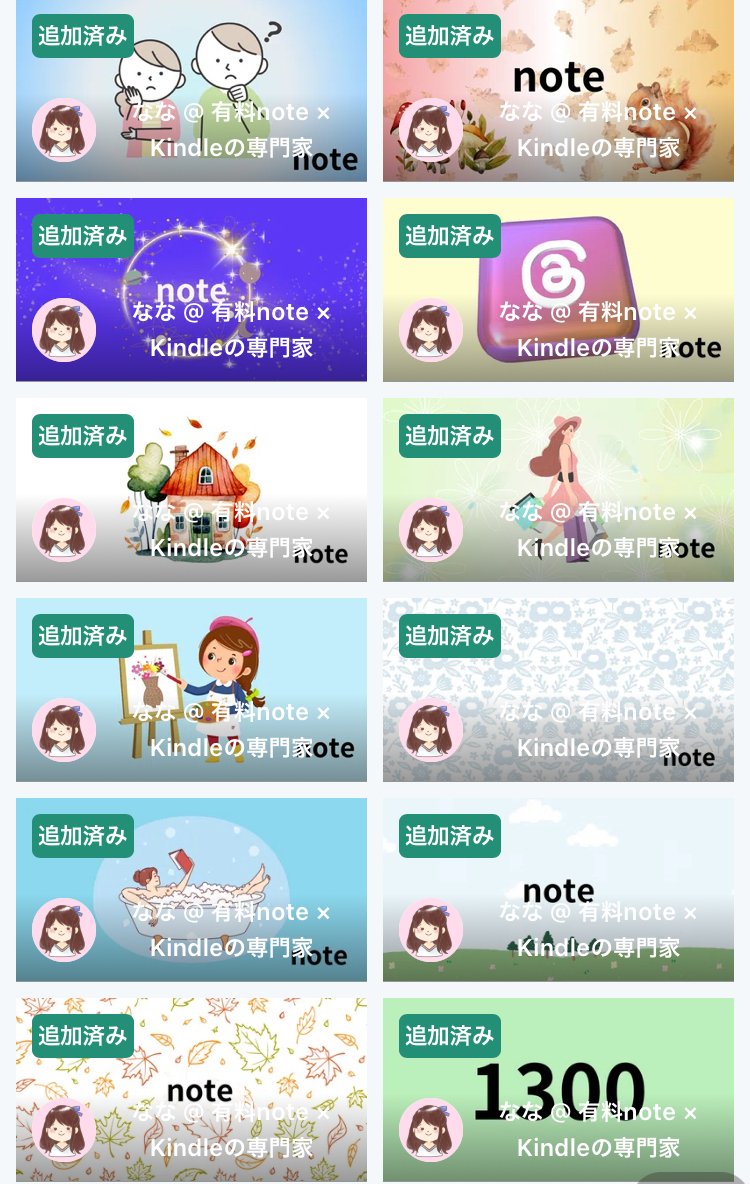Open the purple sparkle note template
The image size is (750, 1184).
[191, 290]
